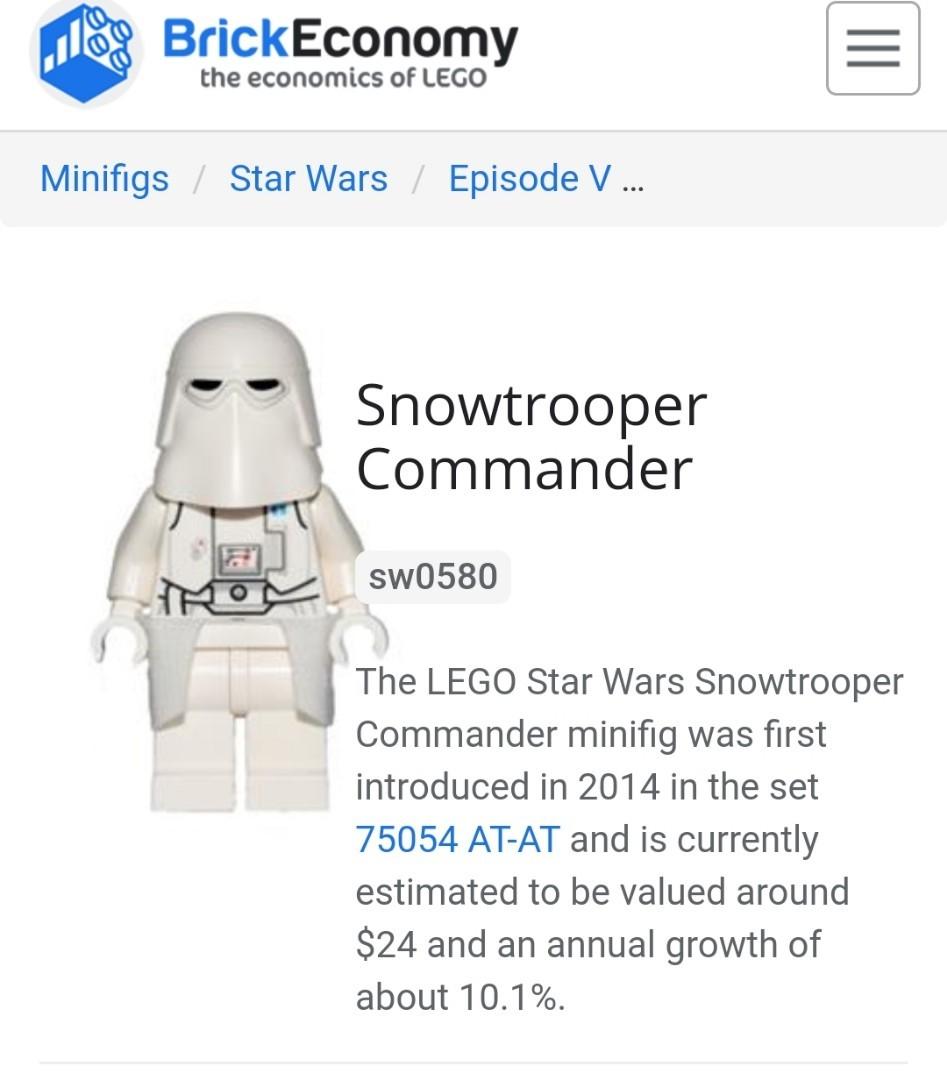Select the sw0580 minifig ID badge

433,576
